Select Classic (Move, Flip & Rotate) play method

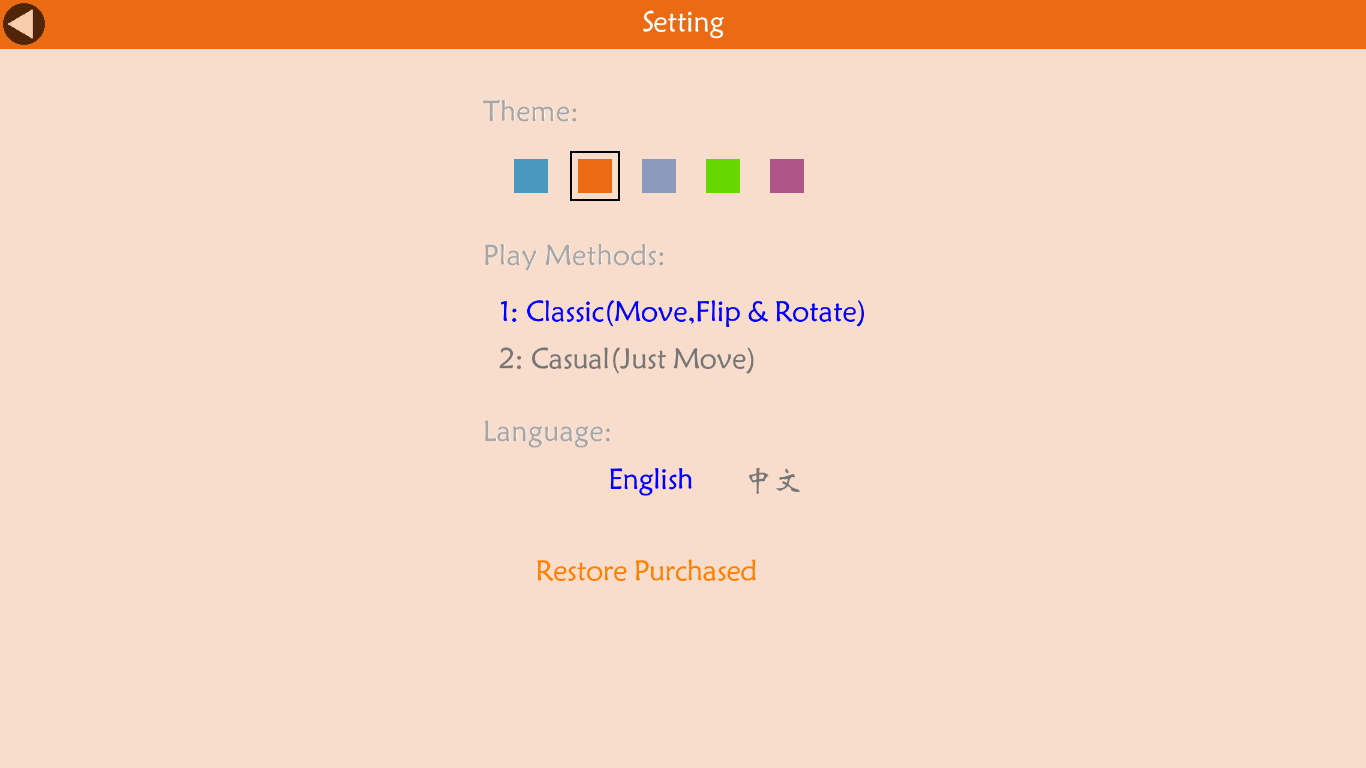click(681, 312)
